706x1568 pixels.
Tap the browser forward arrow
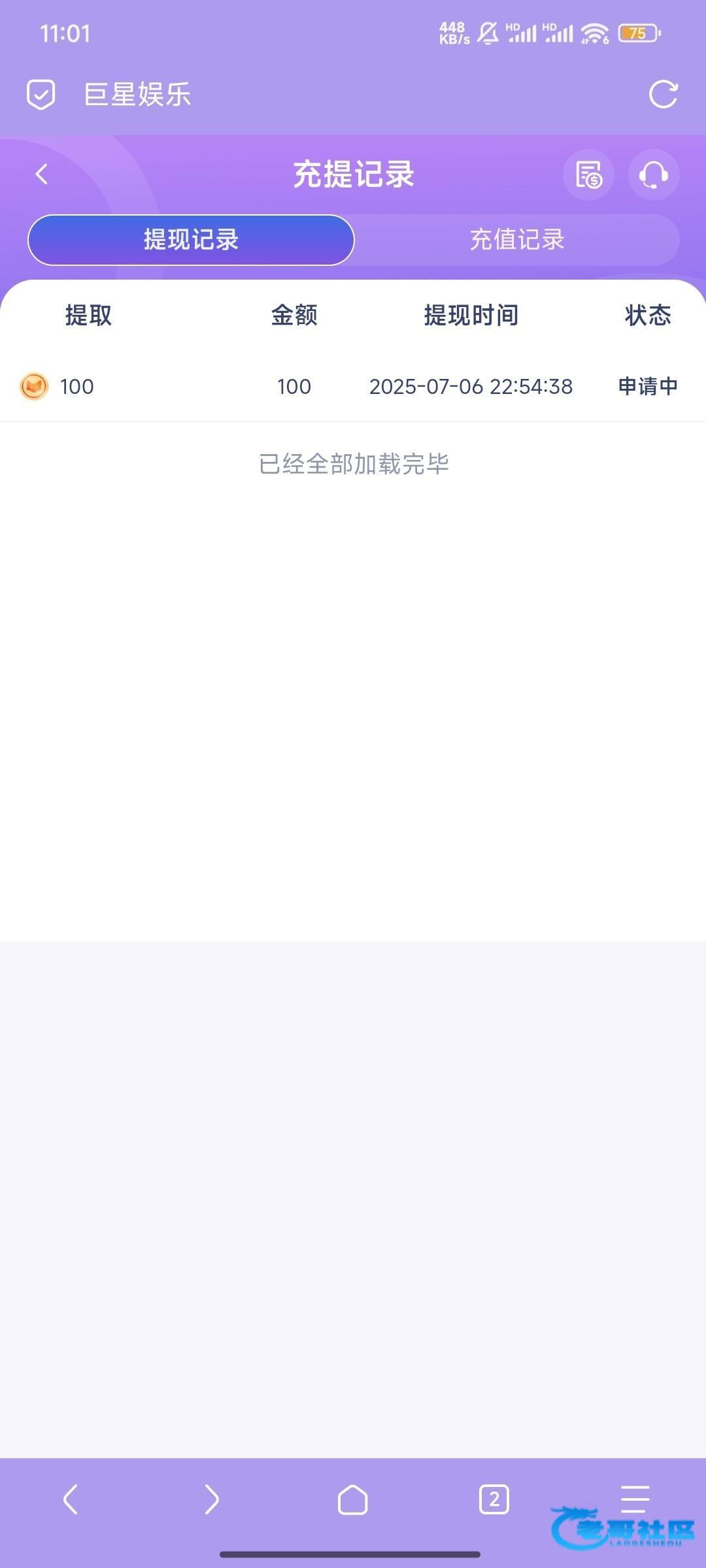coord(212,1499)
